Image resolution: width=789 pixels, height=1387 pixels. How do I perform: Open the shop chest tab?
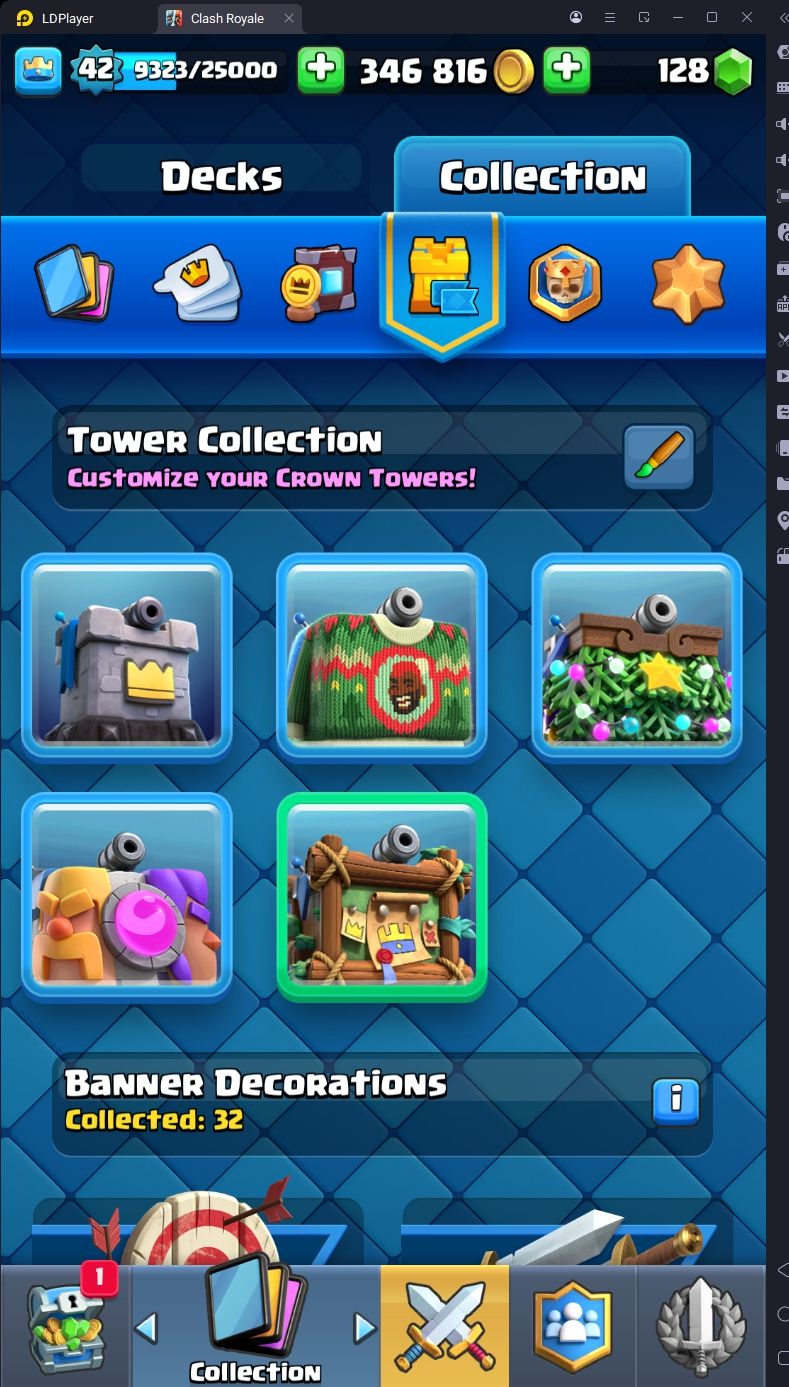[66, 1325]
